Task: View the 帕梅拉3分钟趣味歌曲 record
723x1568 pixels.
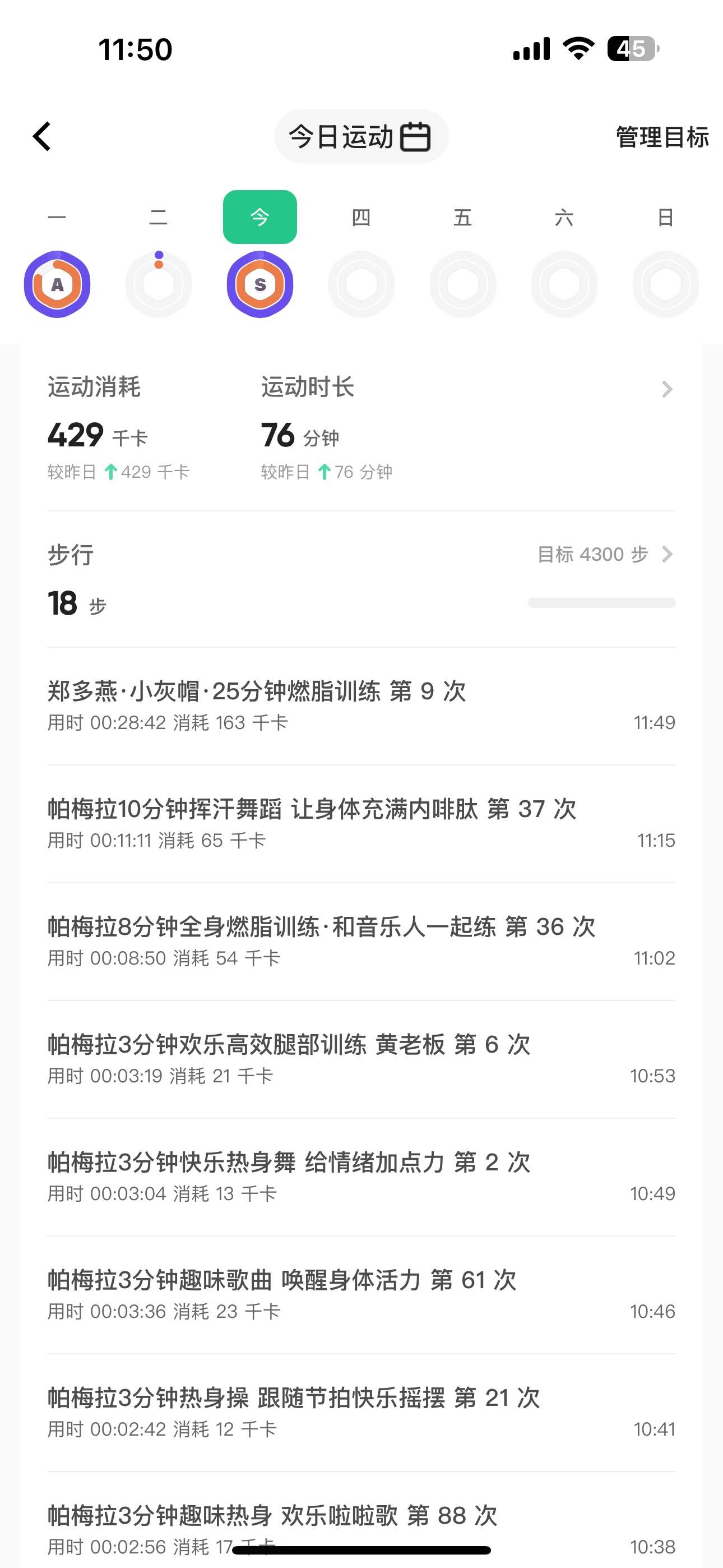Action: point(361,1295)
